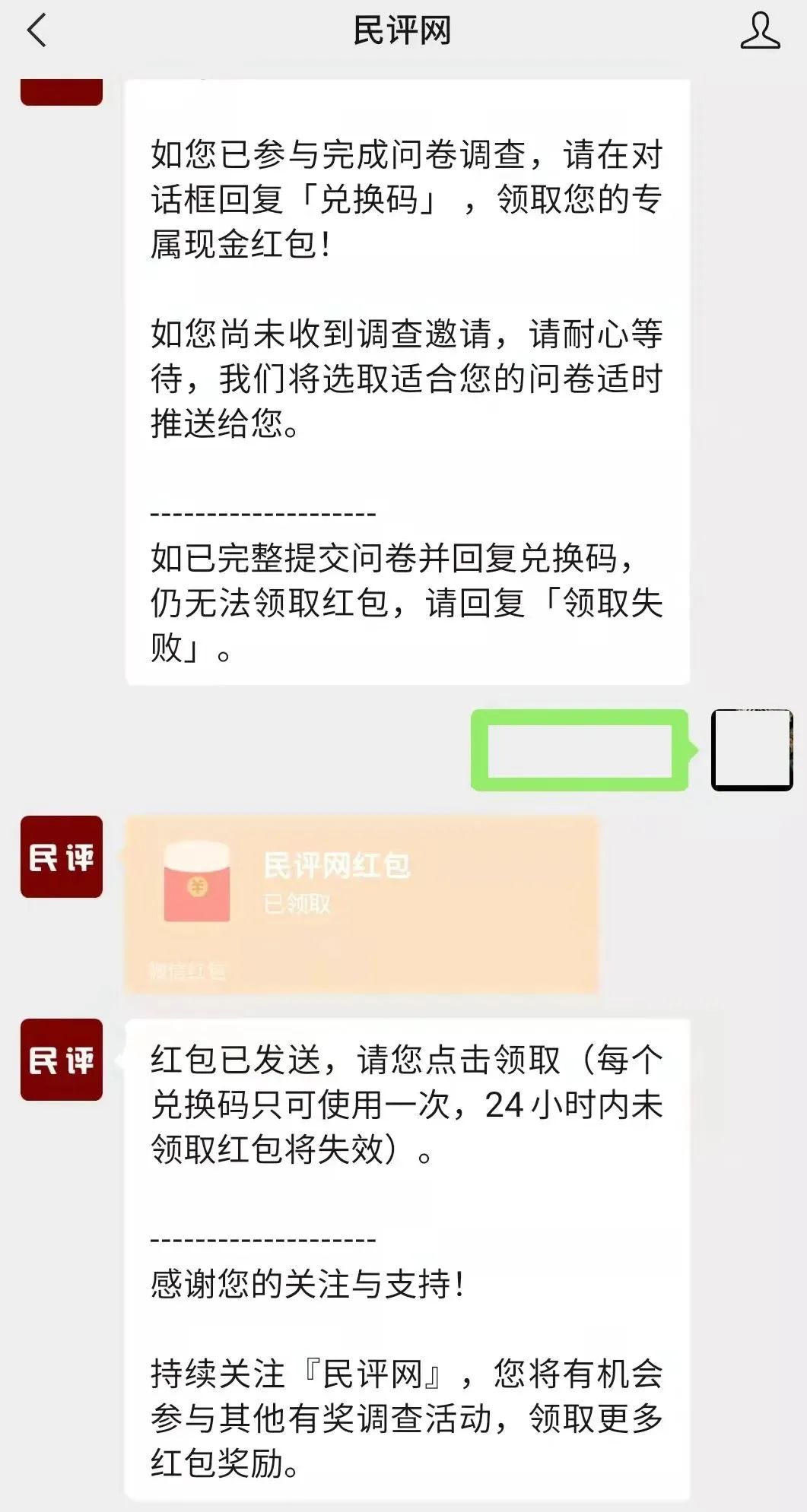The width and height of the screenshot is (807, 1512).
Task: Tap 民评 avatar beside 红包已发送 message
Action: (62, 1060)
